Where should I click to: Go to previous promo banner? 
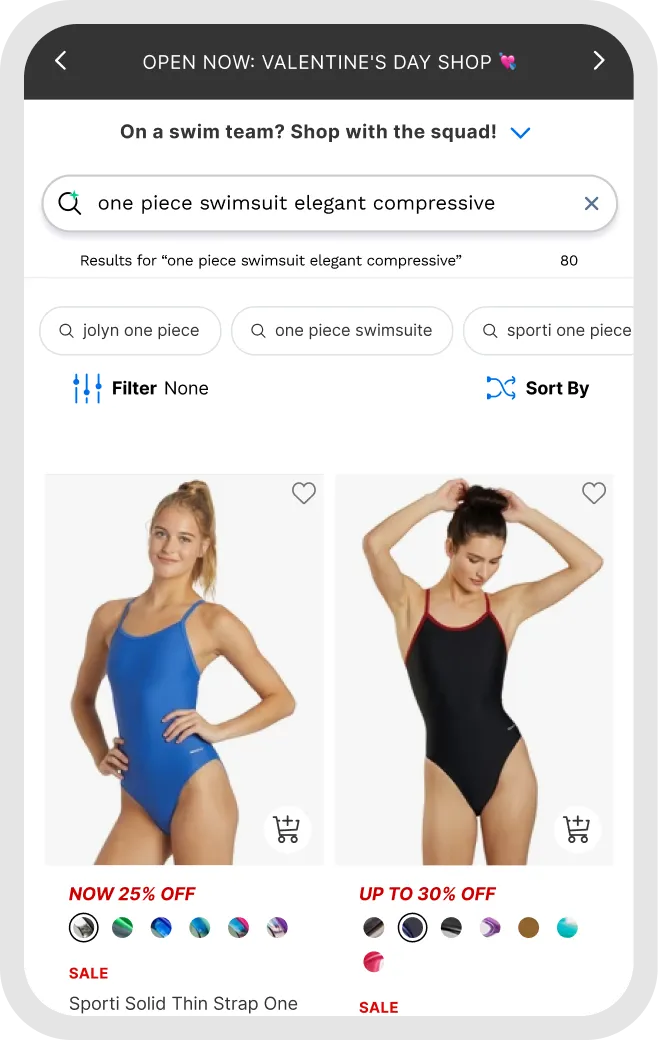60,61
